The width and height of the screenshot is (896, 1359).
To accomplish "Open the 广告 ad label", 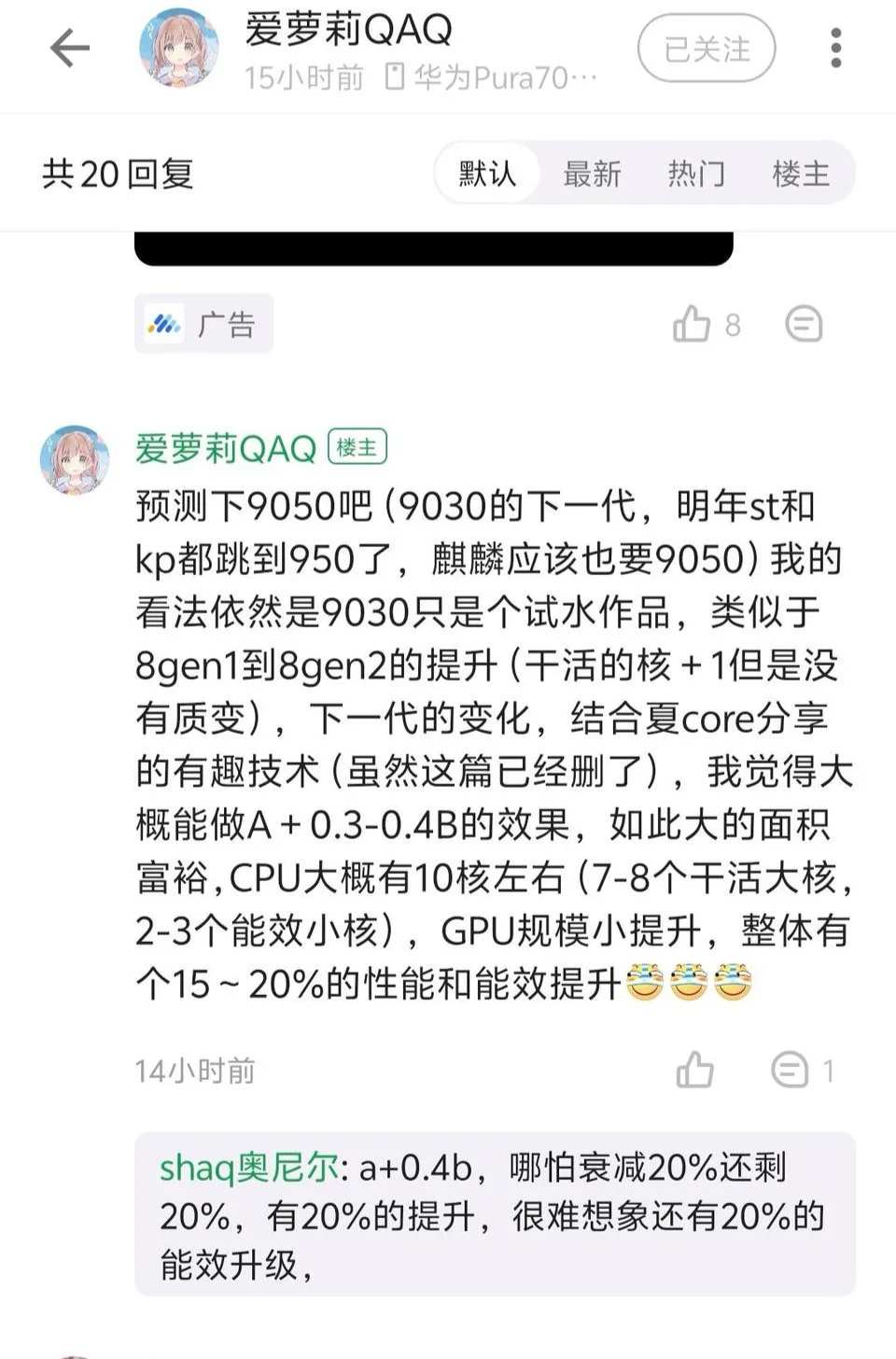I will tap(203, 324).
